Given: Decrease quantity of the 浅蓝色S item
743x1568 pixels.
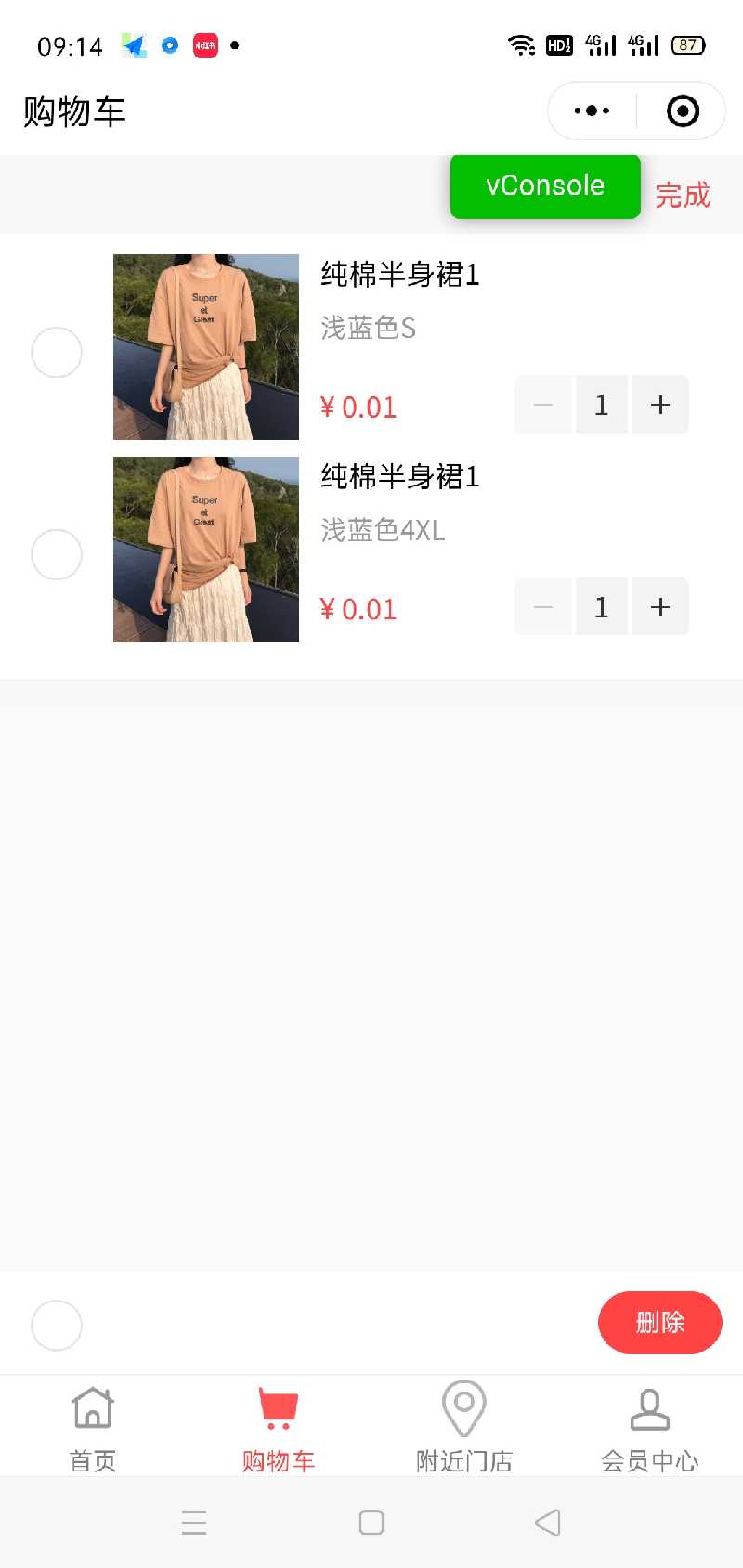Looking at the screenshot, I should [543, 405].
